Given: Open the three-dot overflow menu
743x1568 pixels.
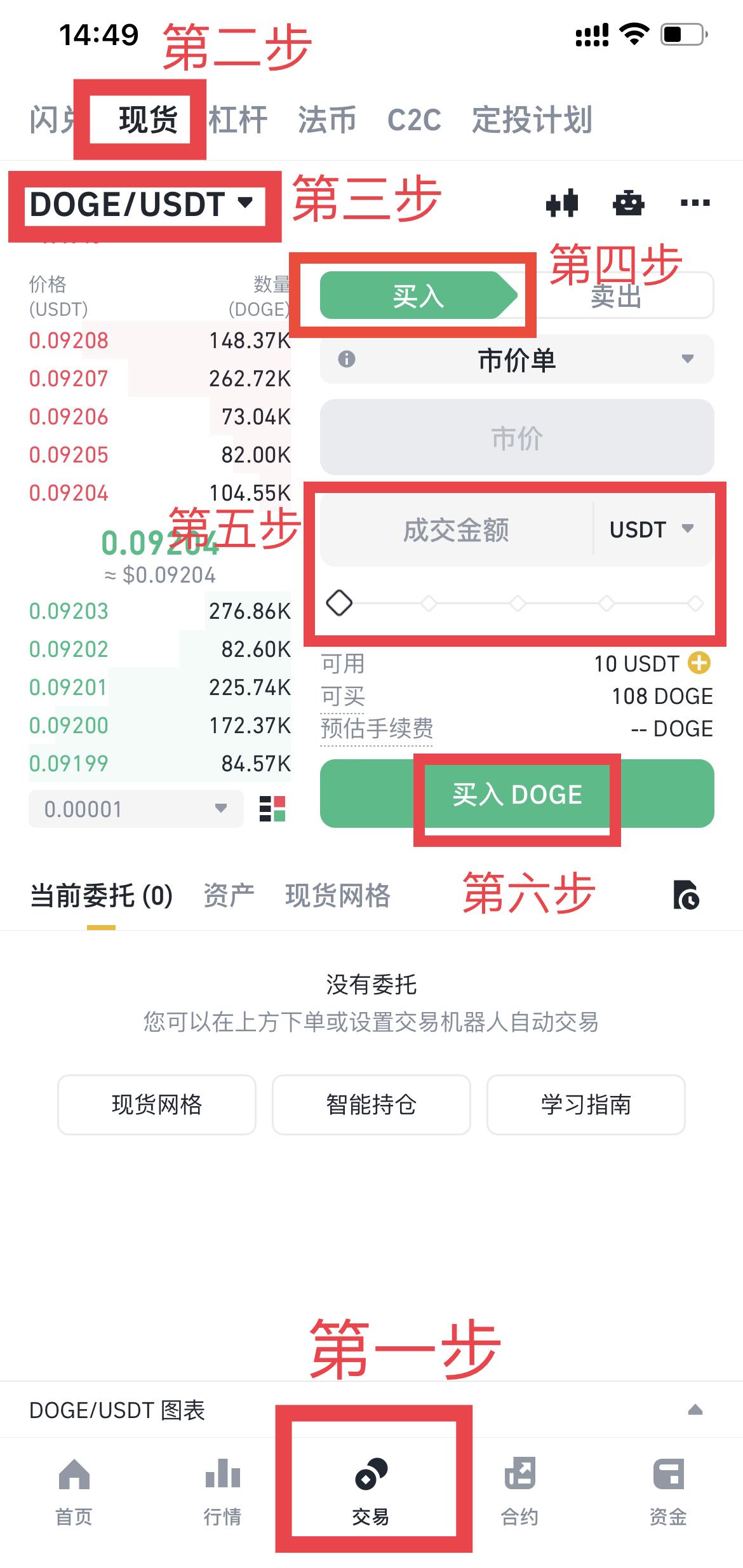Looking at the screenshot, I should (695, 203).
